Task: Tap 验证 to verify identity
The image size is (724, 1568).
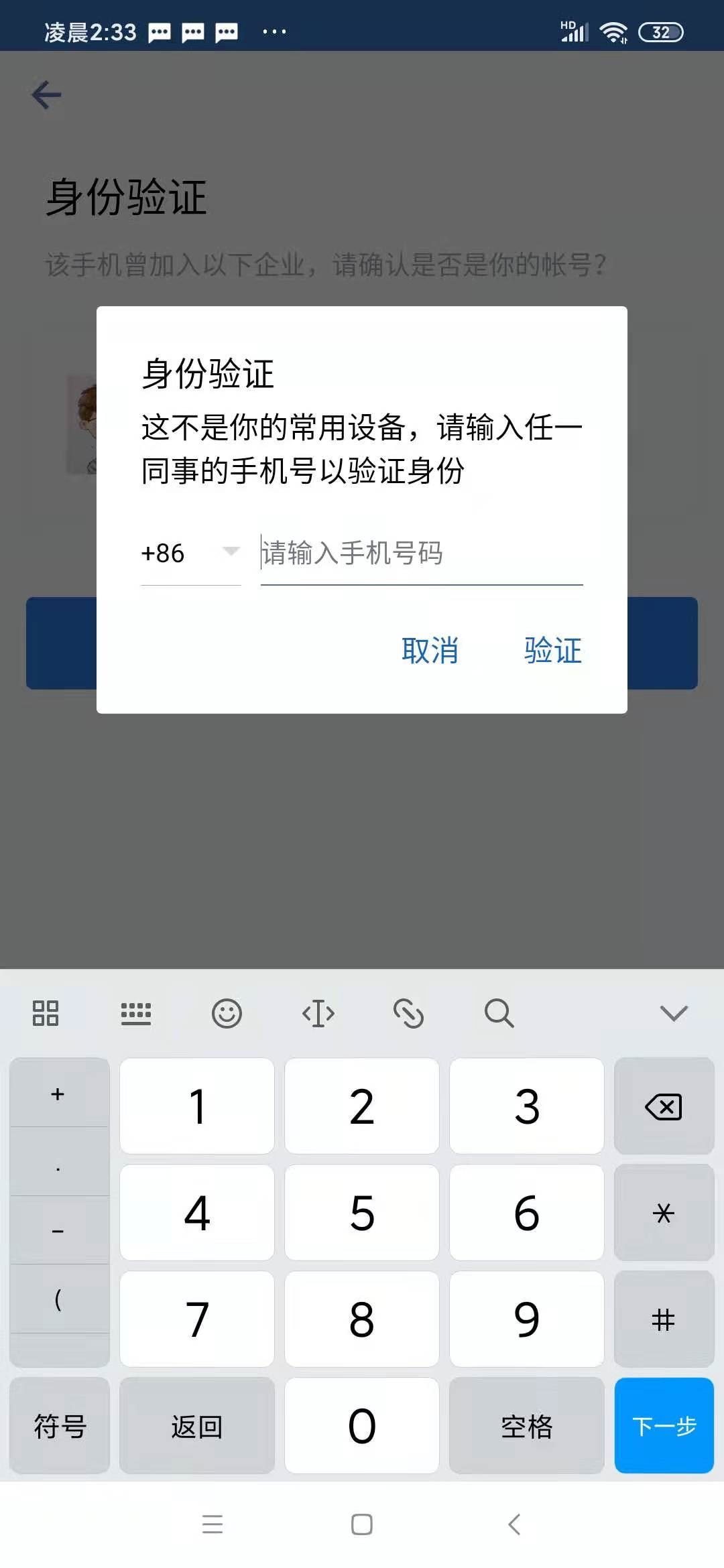Action: [x=552, y=651]
